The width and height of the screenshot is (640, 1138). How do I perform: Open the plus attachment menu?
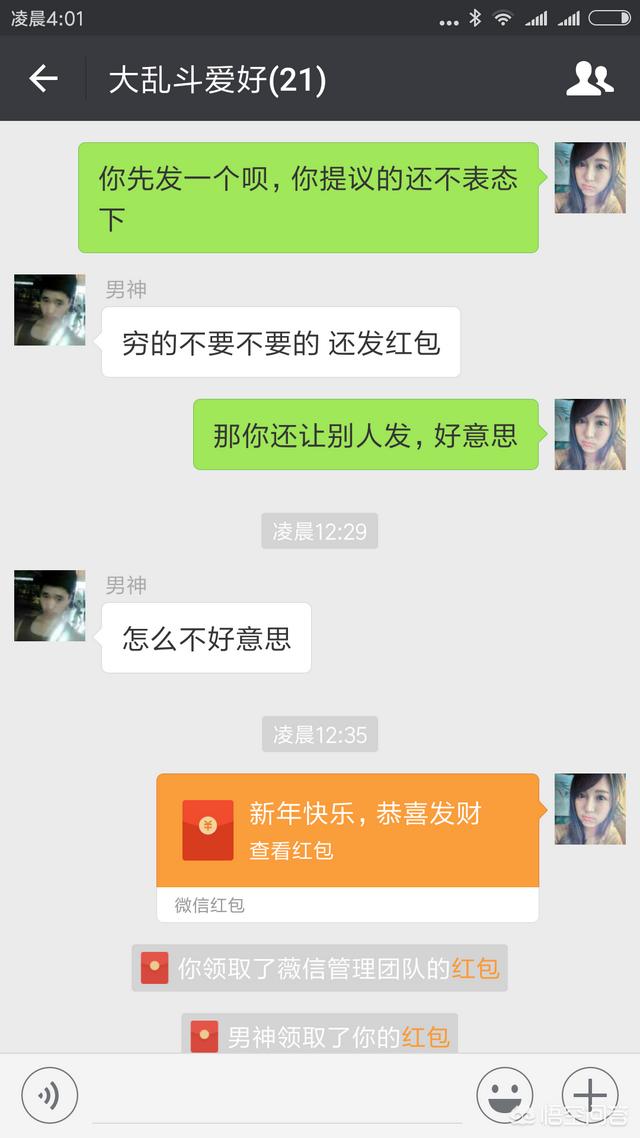[x=590, y=1096]
